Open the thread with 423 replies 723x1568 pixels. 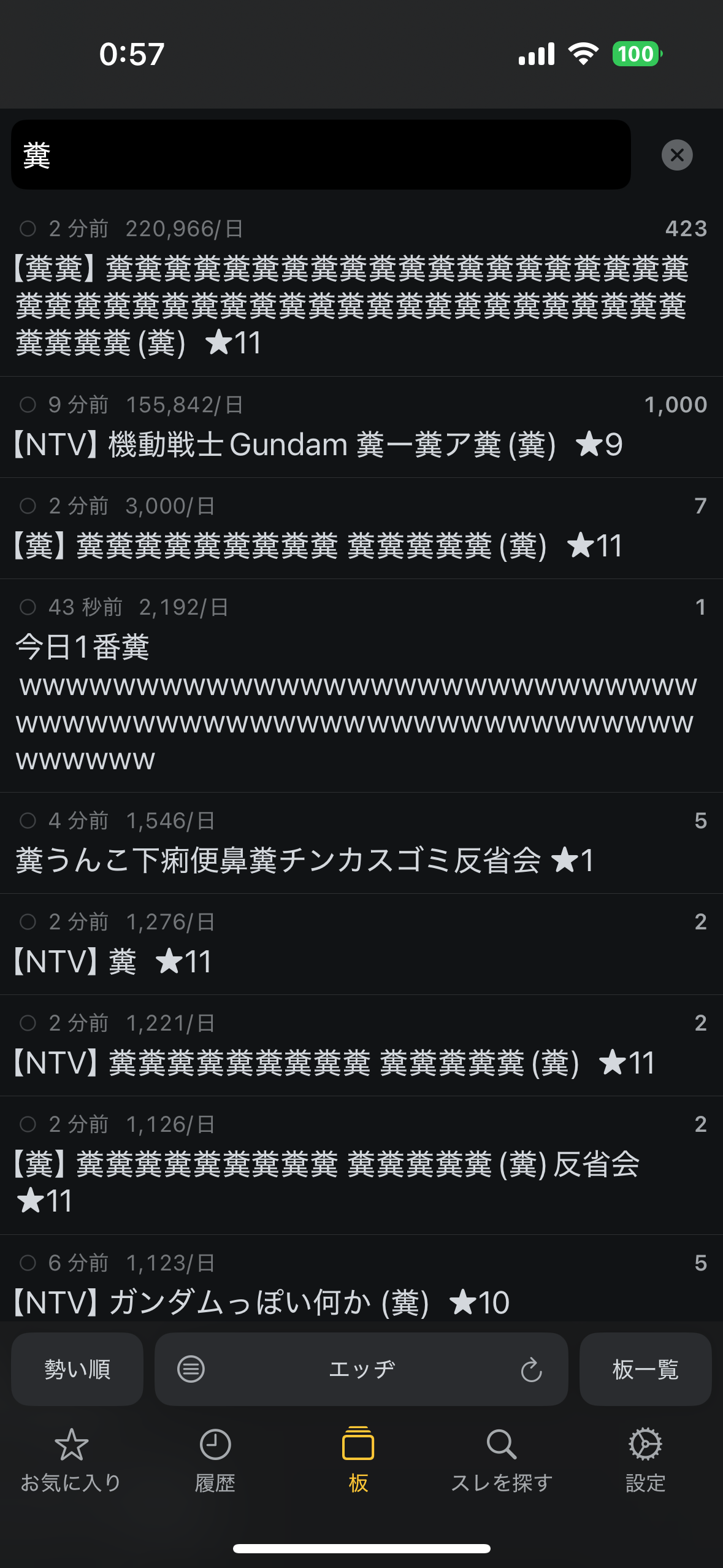pyautogui.click(x=361, y=288)
